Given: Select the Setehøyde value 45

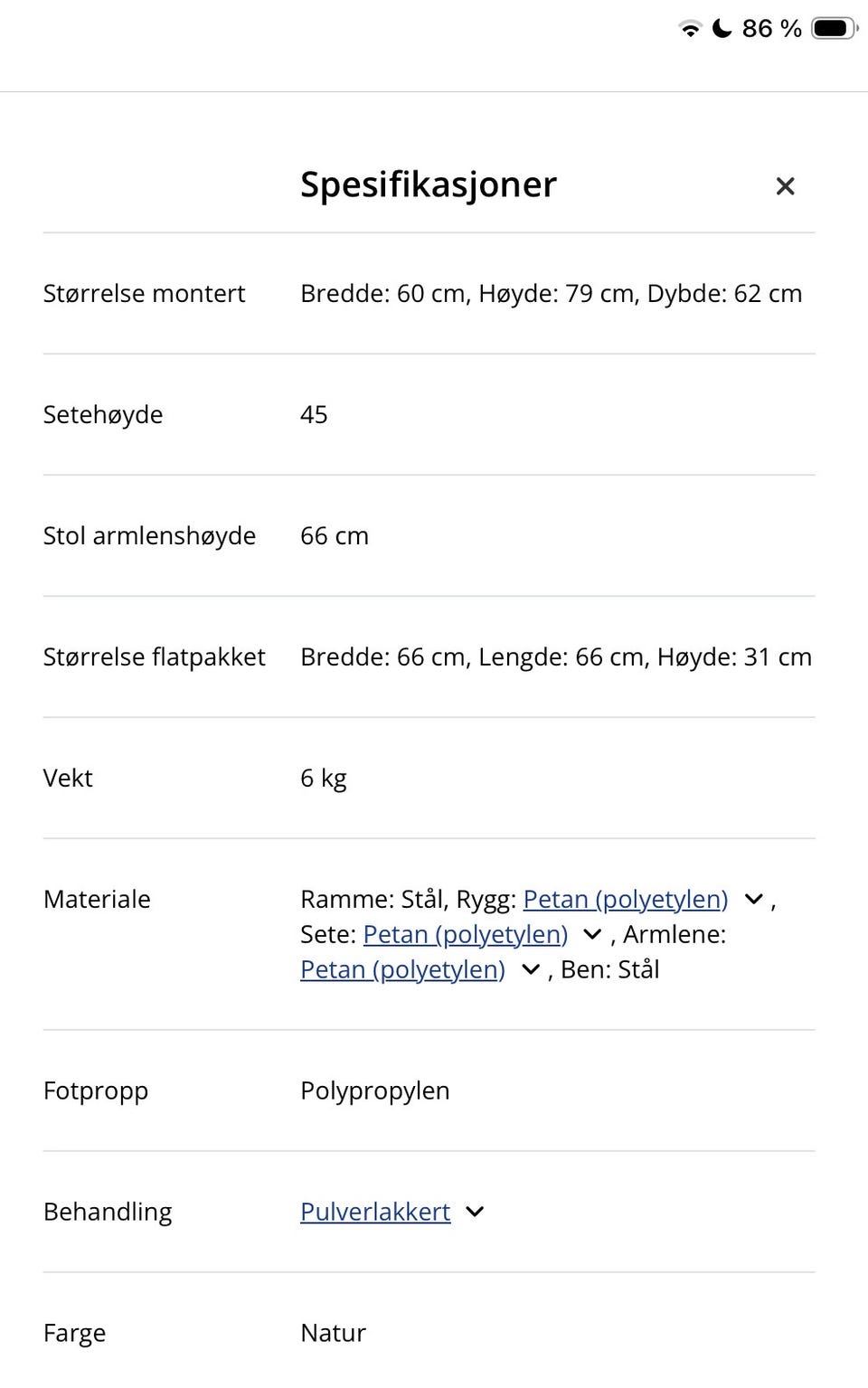Looking at the screenshot, I should point(314,415).
